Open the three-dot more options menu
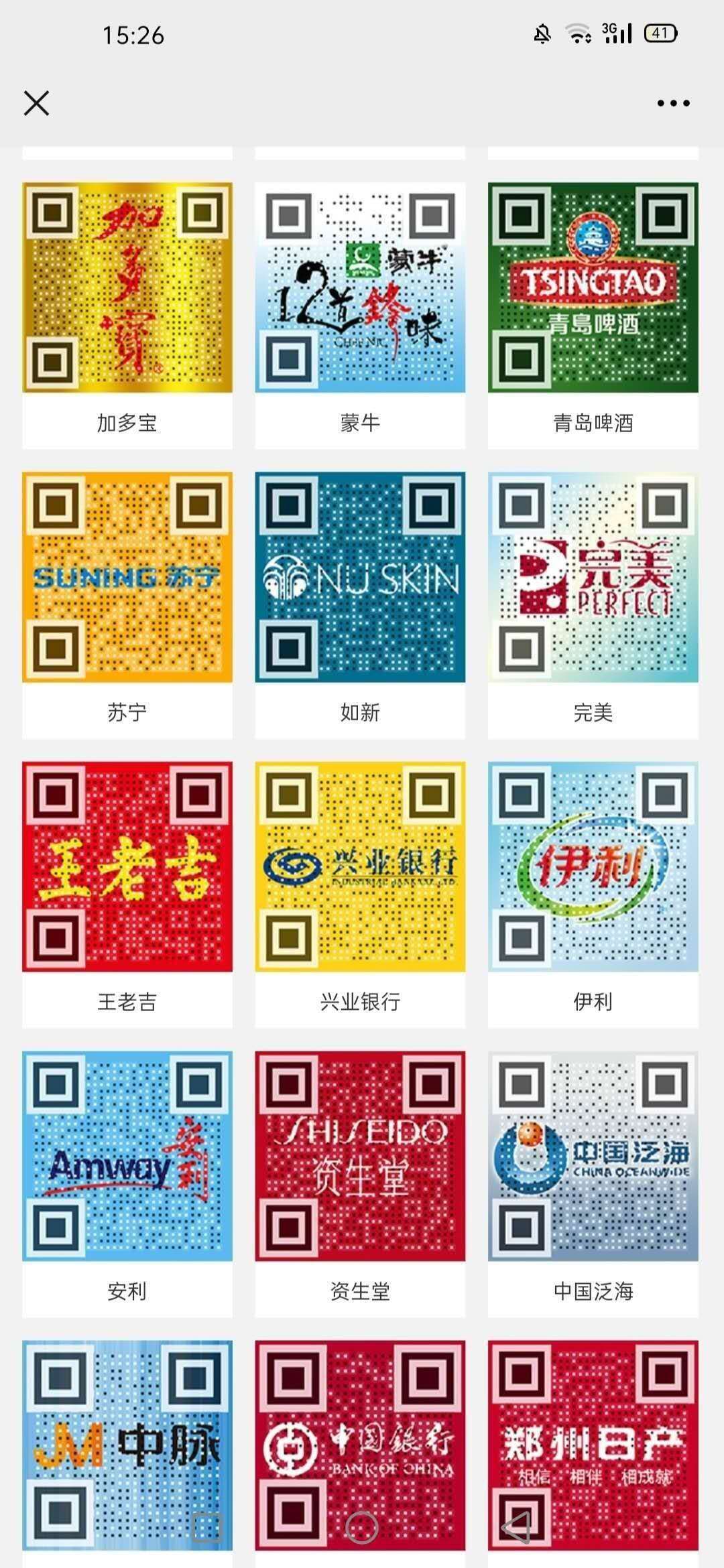The image size is (724, 1568). 673,103
